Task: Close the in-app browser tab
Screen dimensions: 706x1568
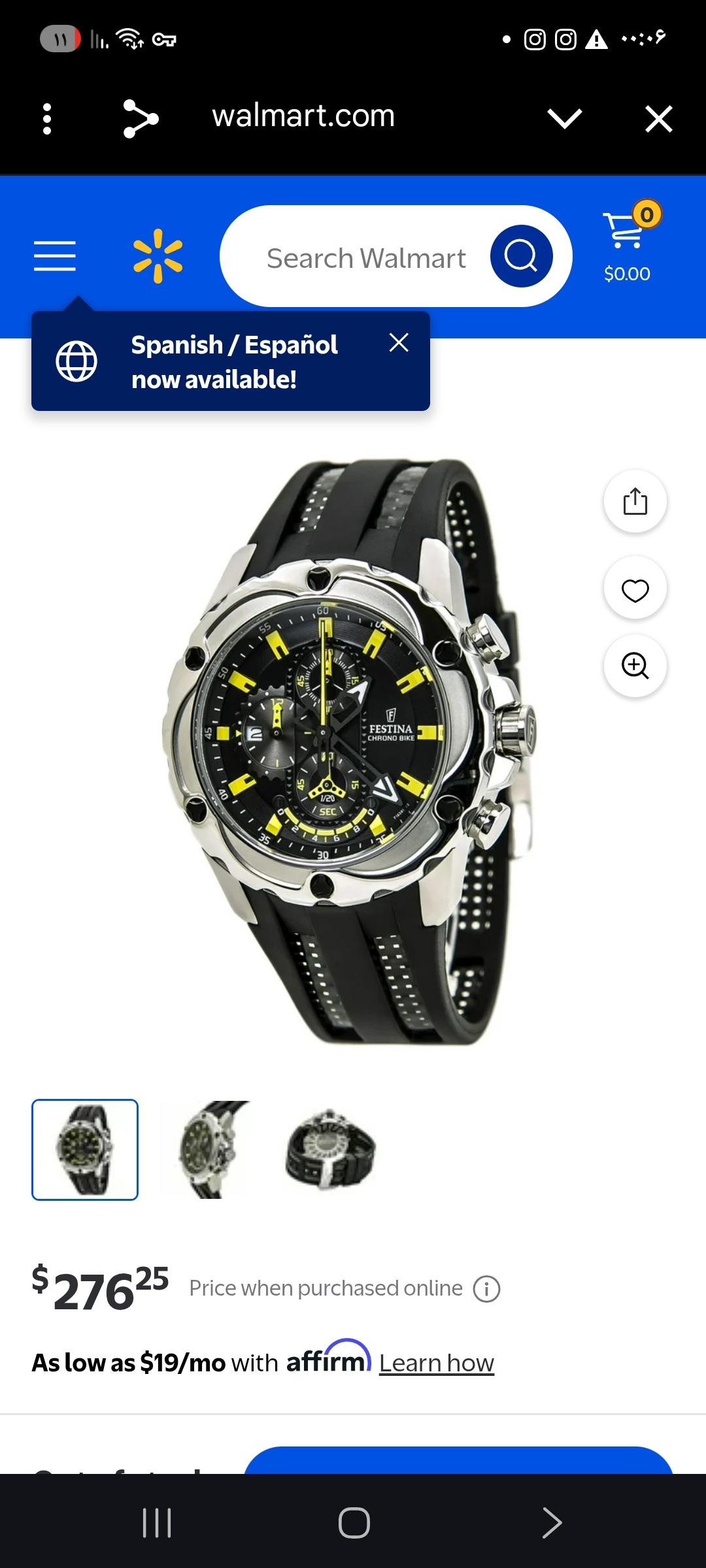Action: point(658,119)
